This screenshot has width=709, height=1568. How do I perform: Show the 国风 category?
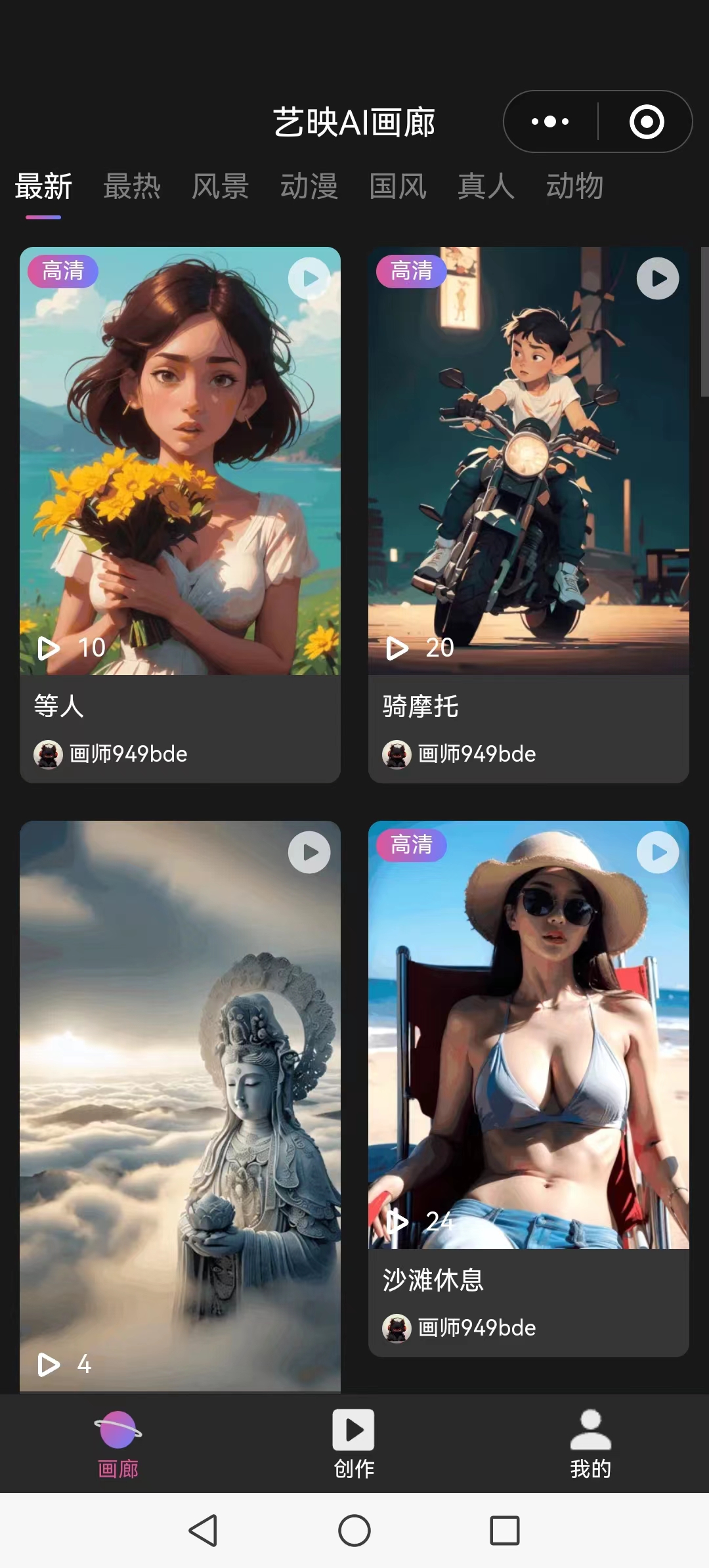pyautogui.click(x=397, y=186)
